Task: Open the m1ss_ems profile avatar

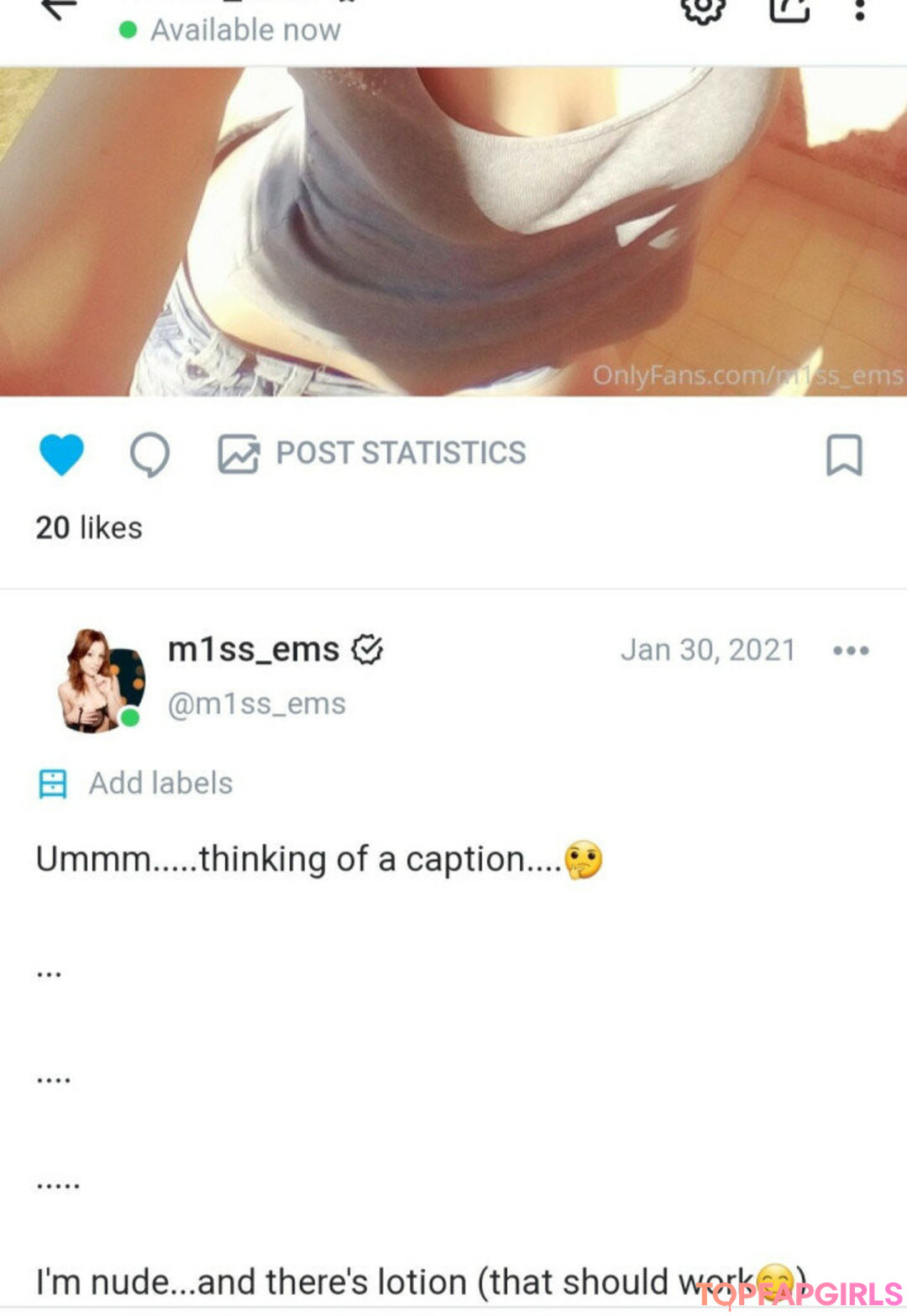Action: pos(101,680)
